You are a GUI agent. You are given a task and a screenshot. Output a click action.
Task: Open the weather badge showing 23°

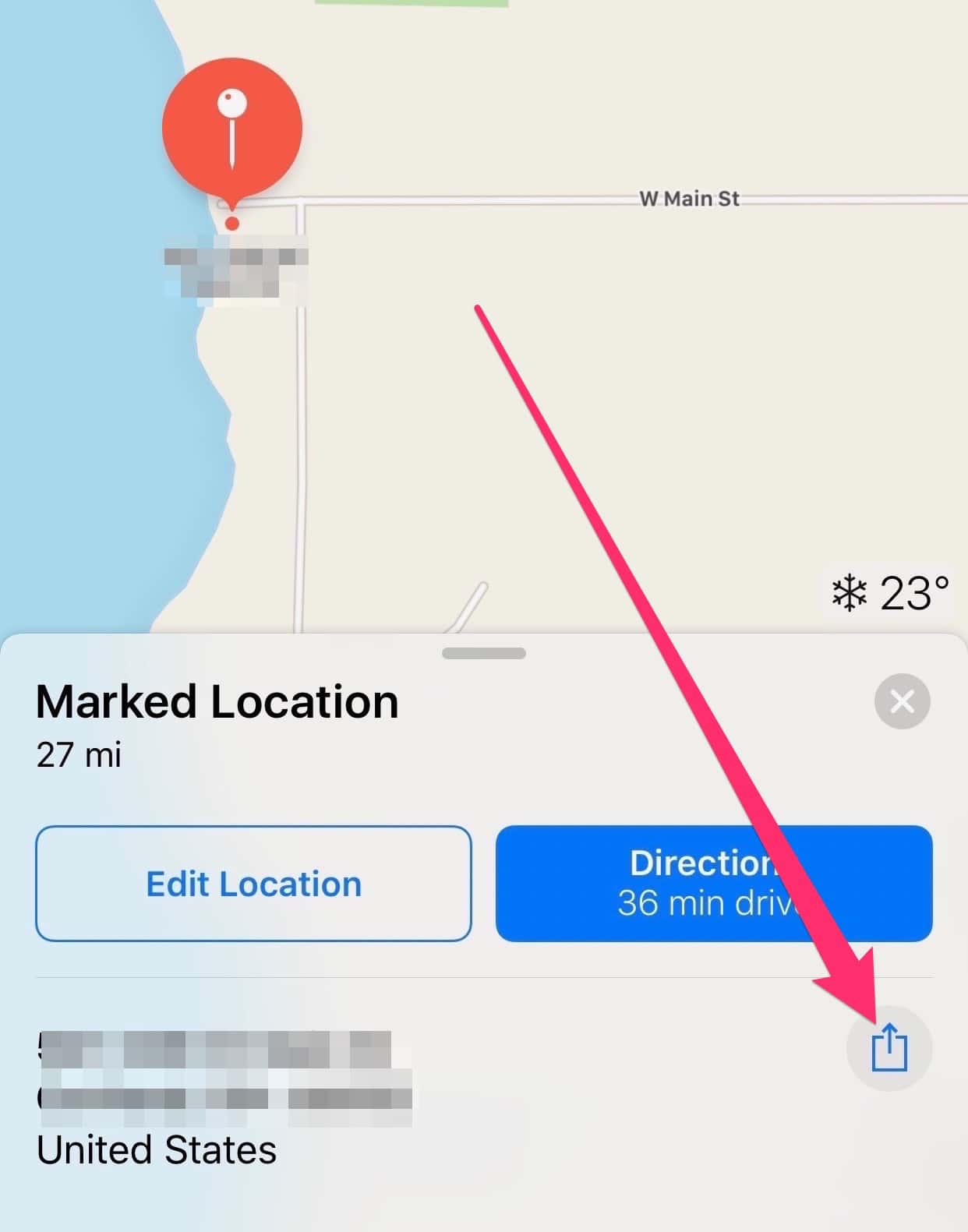tap(890, 593)
